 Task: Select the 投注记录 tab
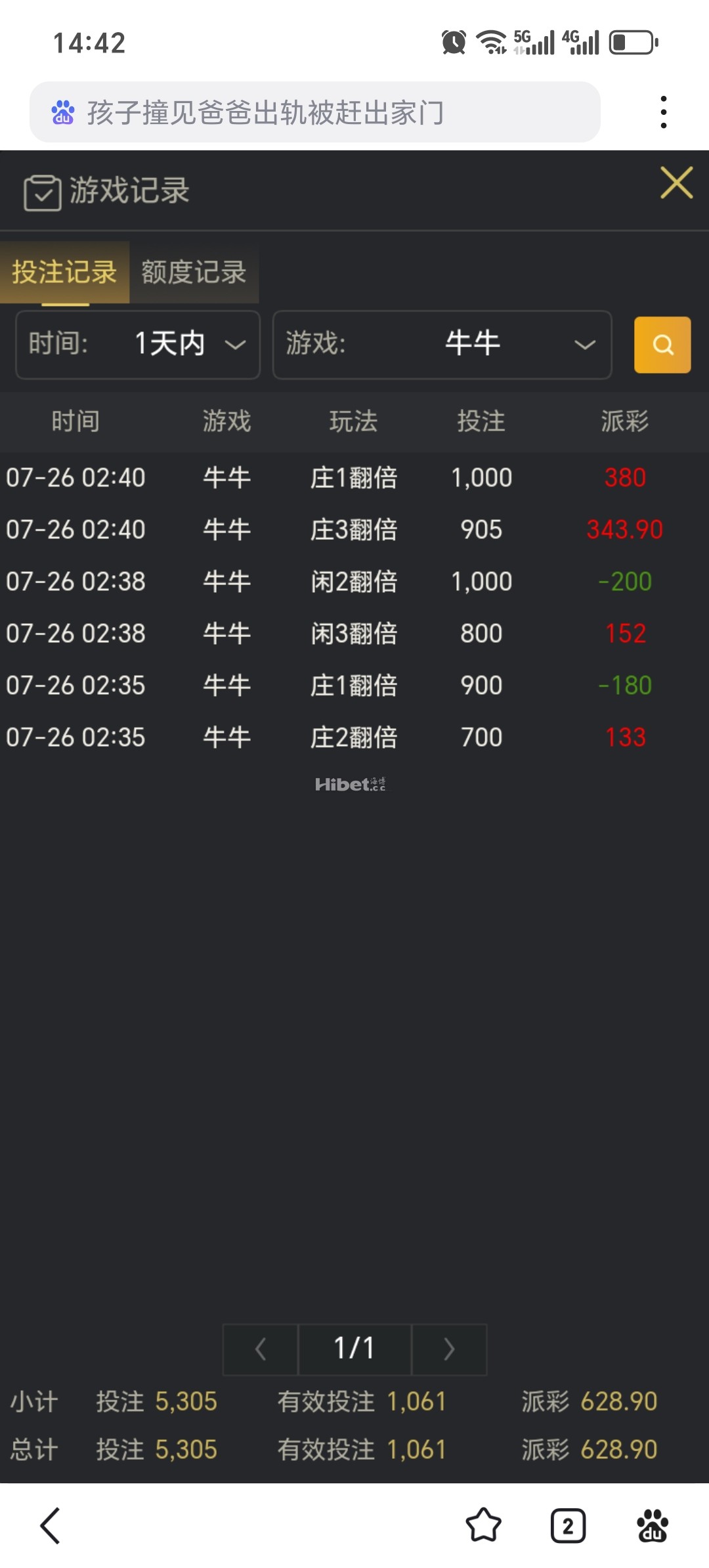pyautogui.click(x=64, y=272)
